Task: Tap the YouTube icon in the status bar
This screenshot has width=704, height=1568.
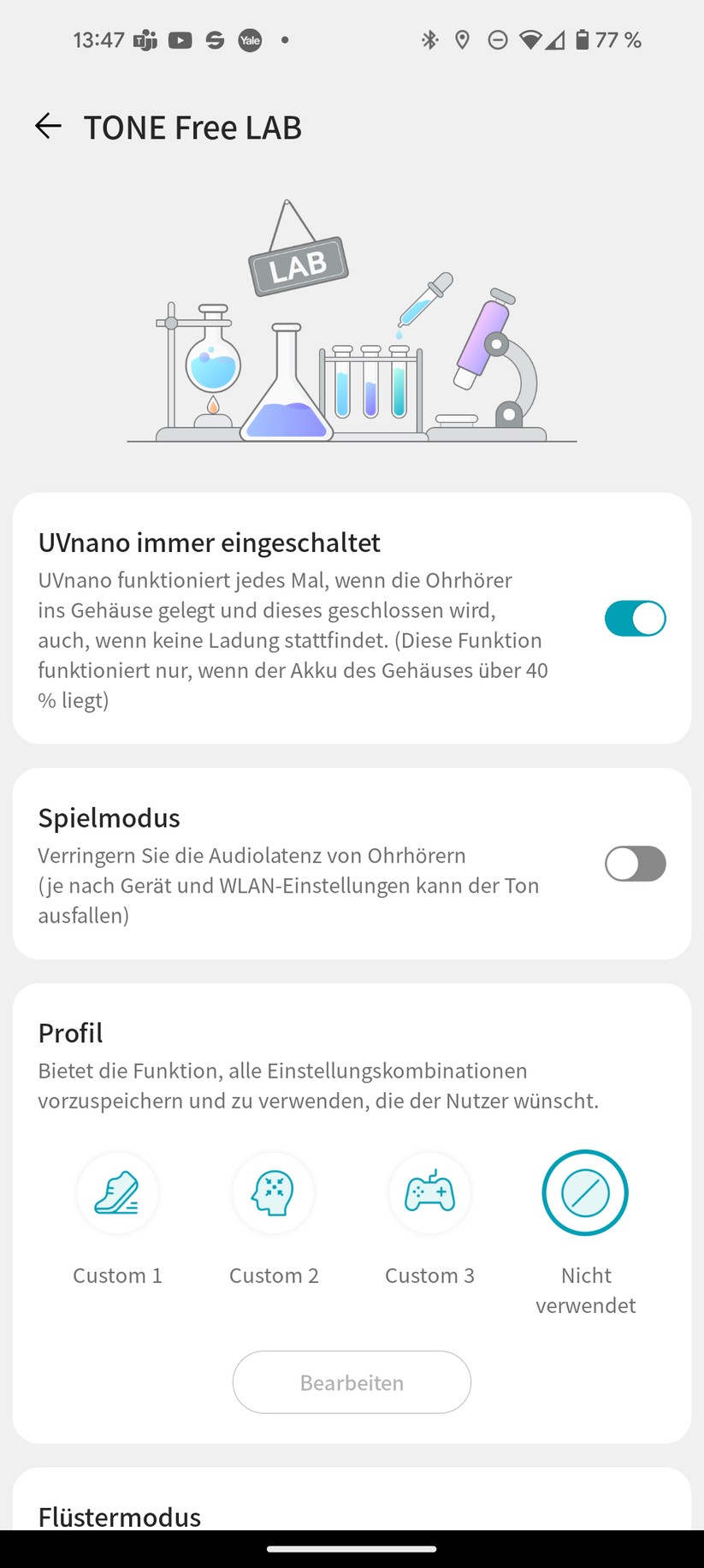Action: [x=180, y=39]
